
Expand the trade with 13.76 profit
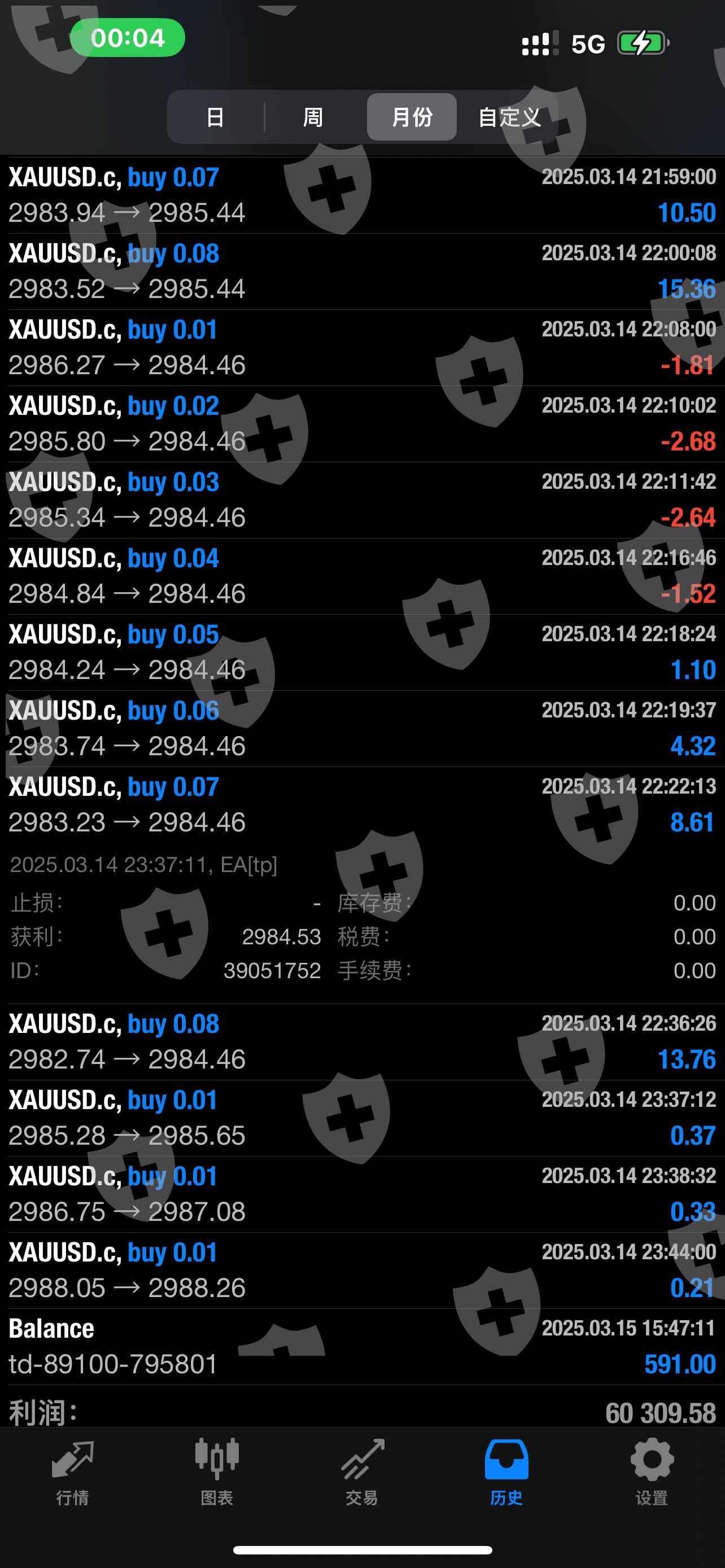click(x=362, y=1041)
